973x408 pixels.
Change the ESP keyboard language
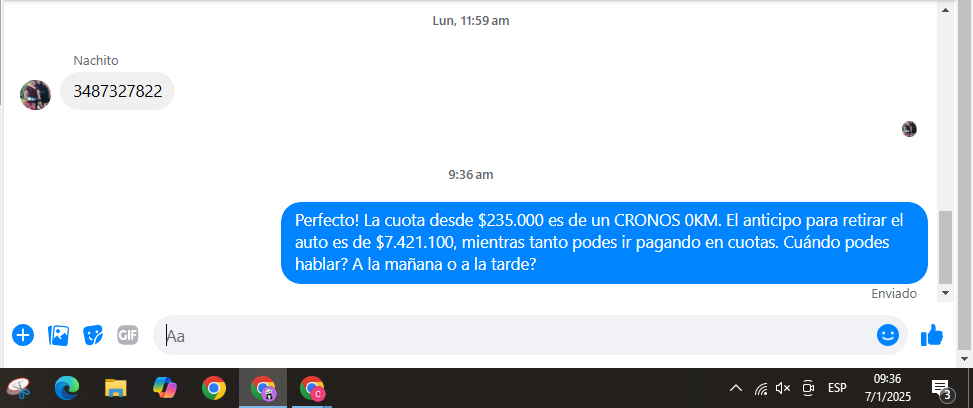[x=837, y=388]
